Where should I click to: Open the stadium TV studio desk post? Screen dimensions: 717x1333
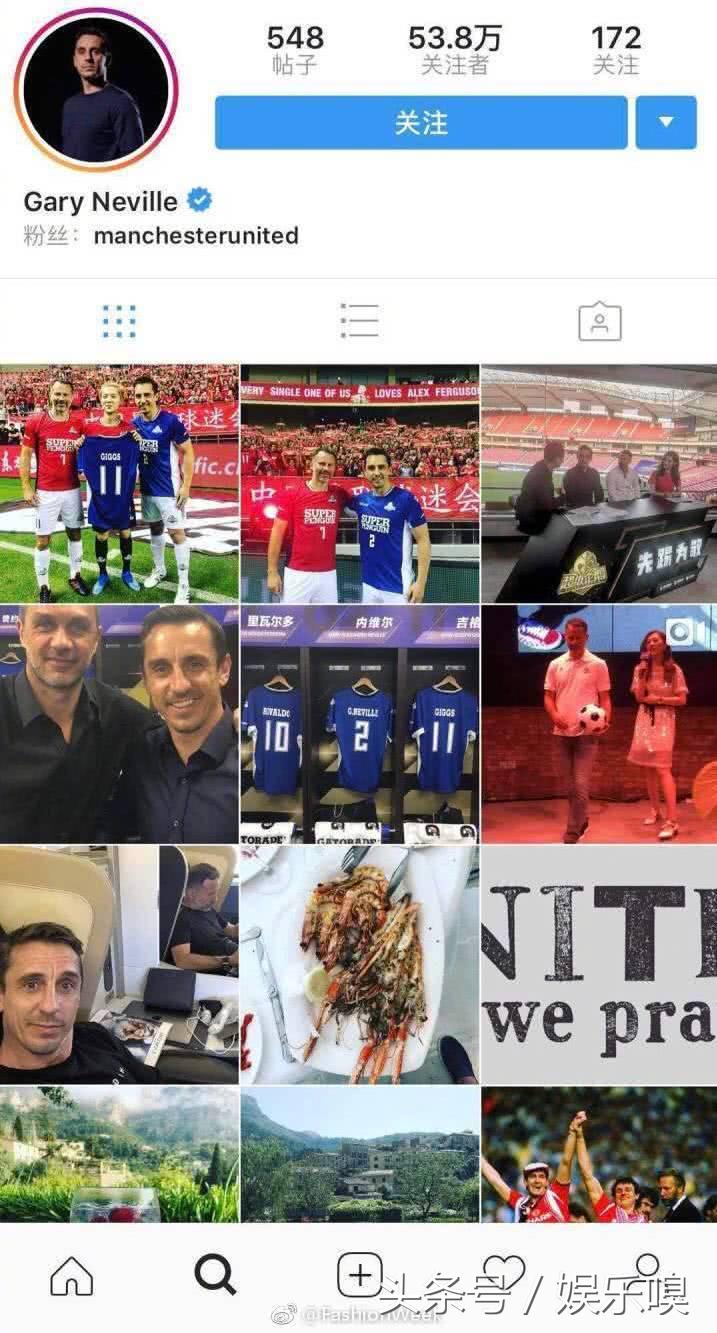click(x=599, y=483)
